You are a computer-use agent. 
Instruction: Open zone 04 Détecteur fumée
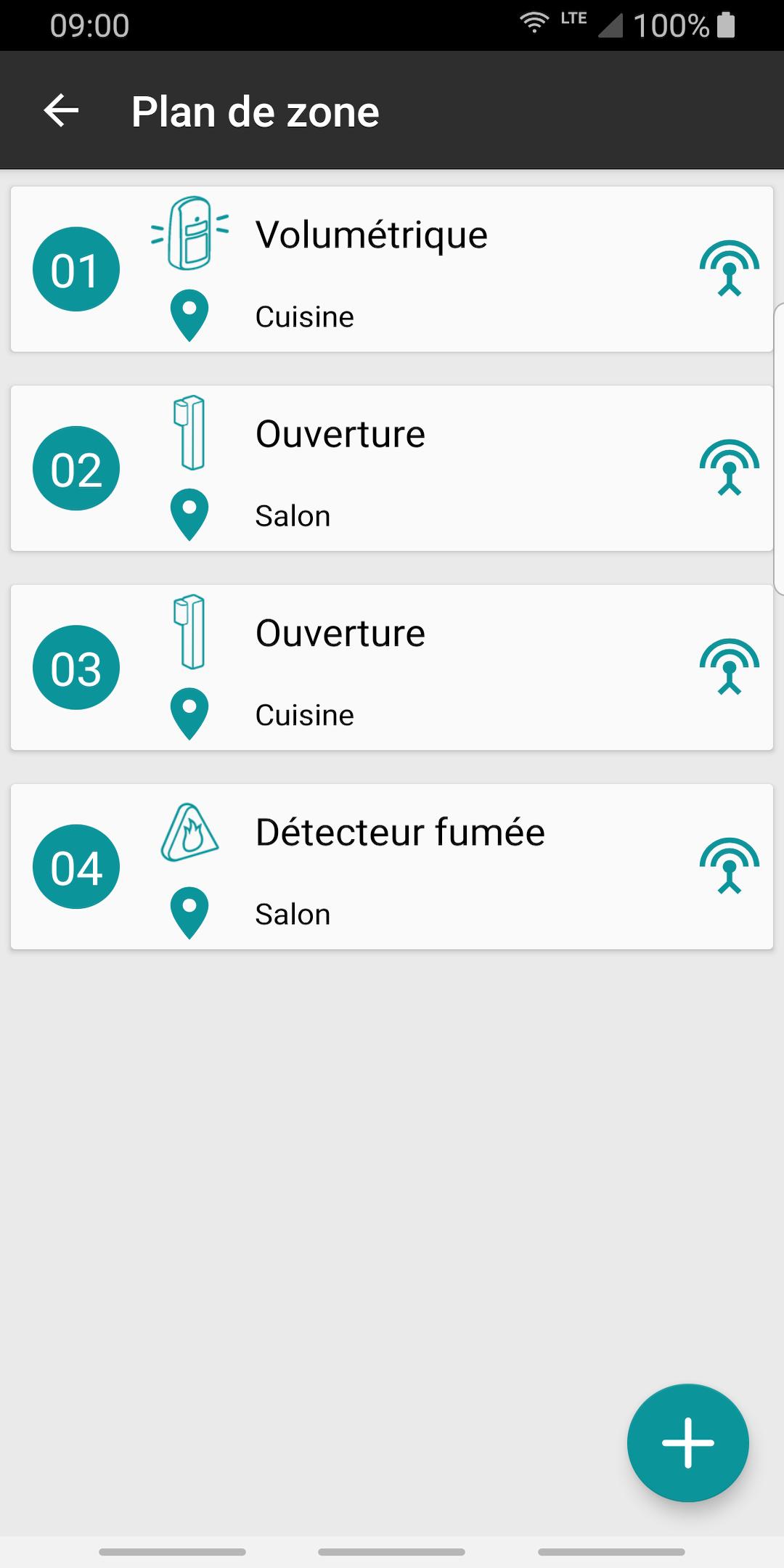(392, 867)
